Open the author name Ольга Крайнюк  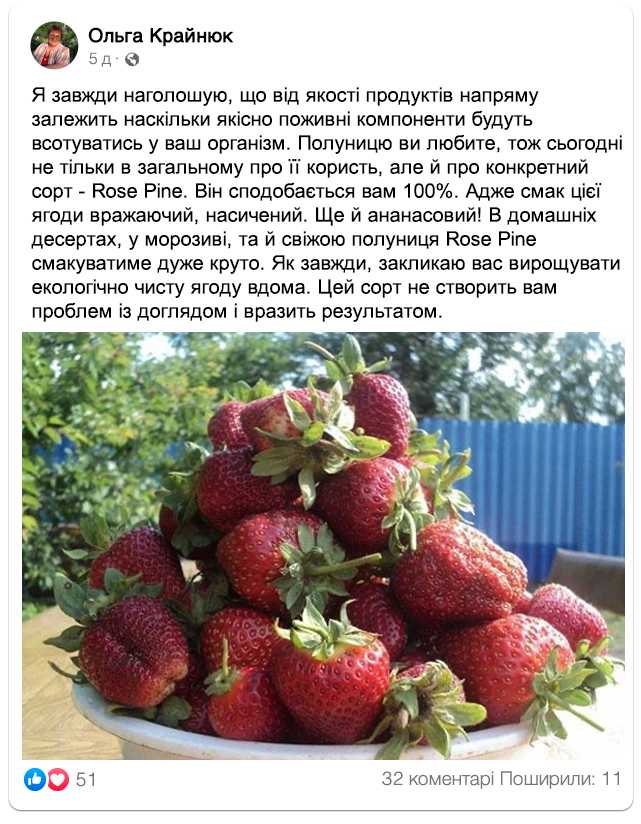161,36
